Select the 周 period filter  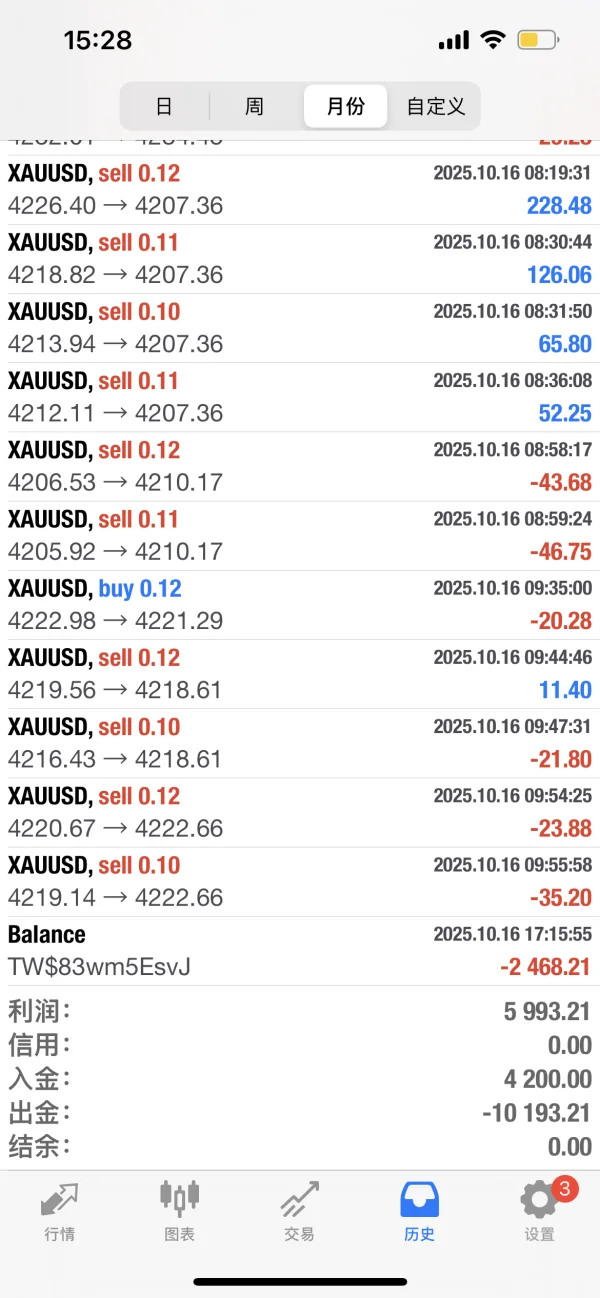[254, 106]
